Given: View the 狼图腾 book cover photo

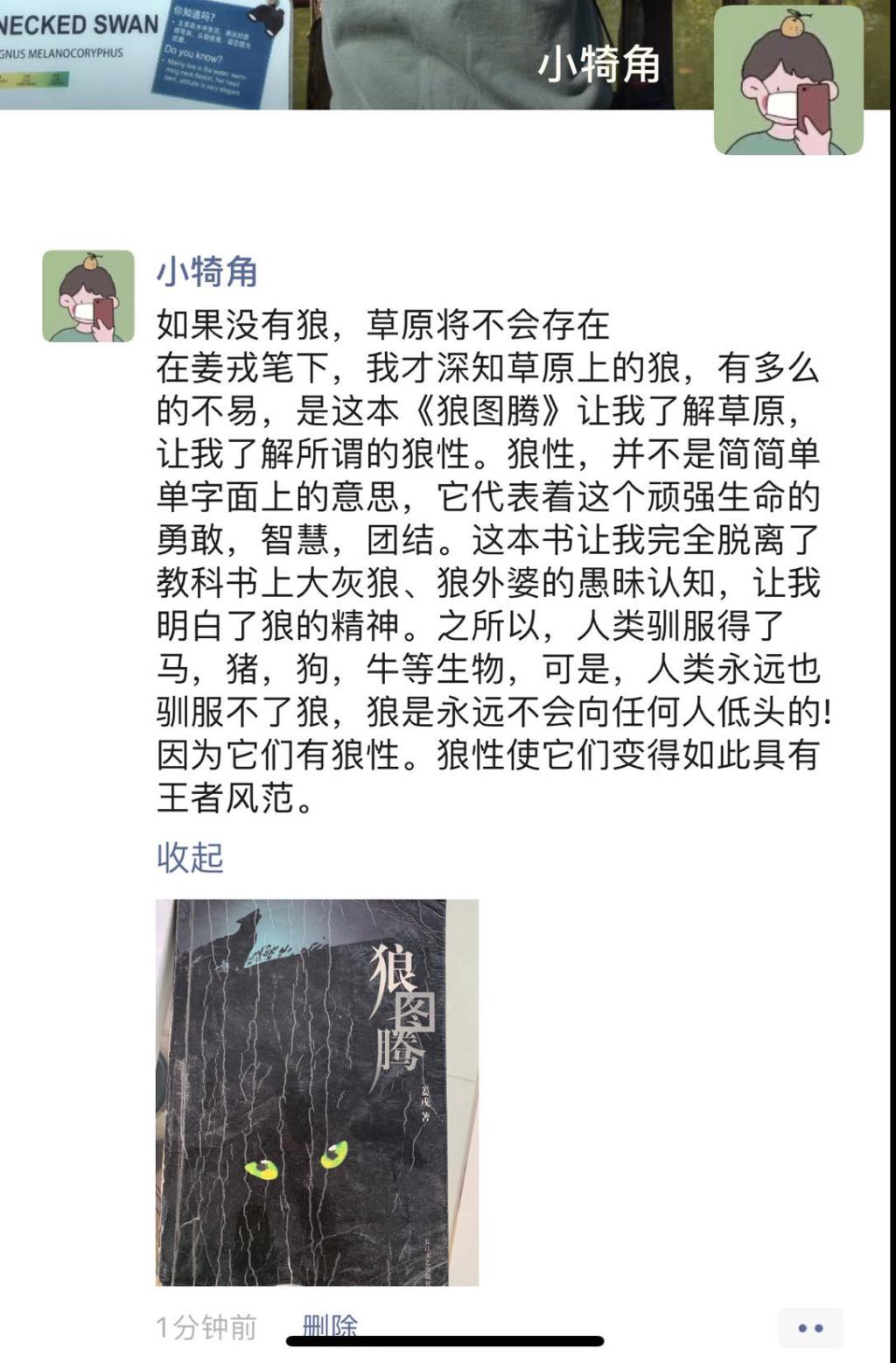Looking at the screenshot, I should (x=317, y=1092).
